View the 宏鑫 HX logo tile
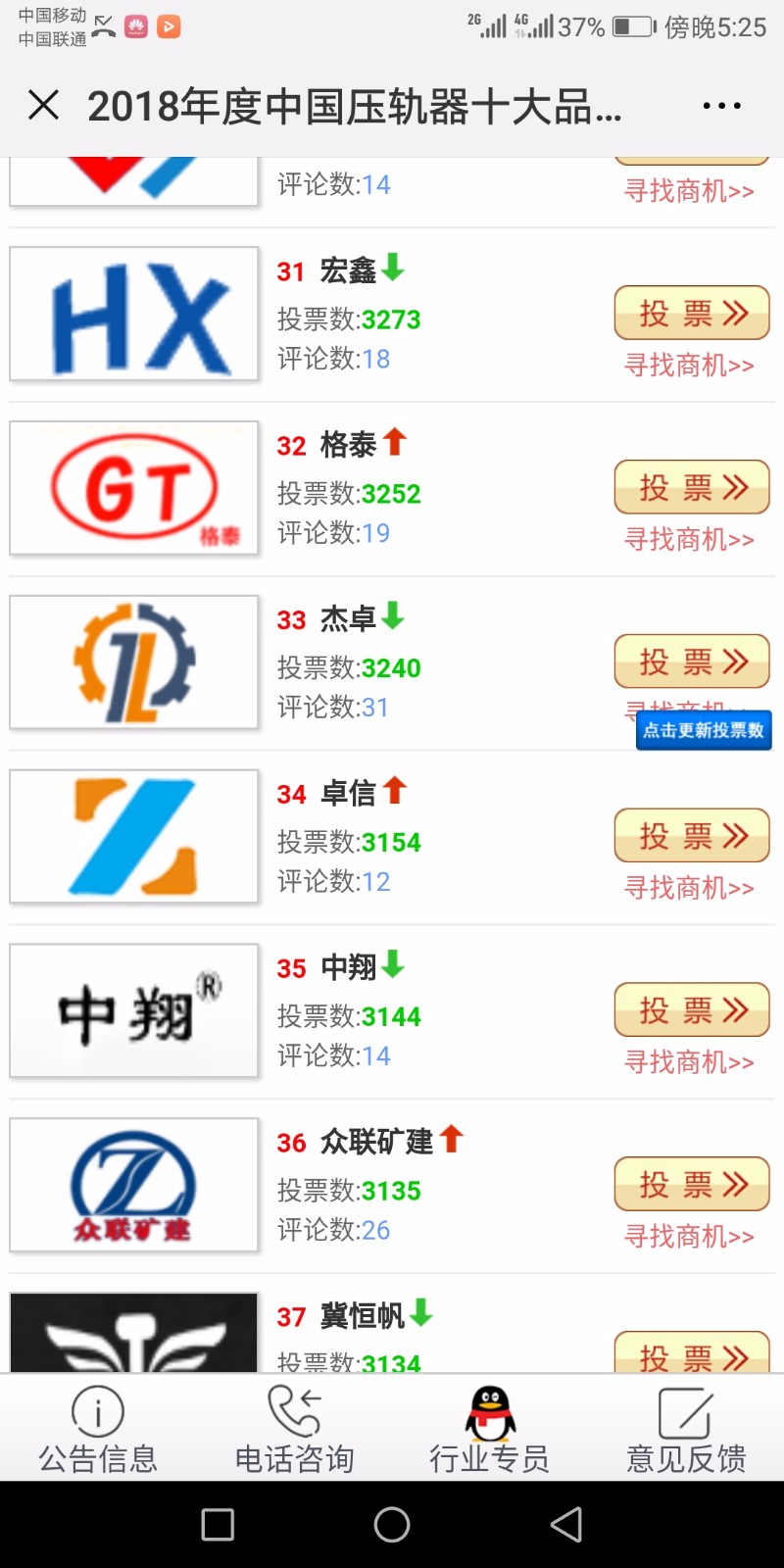Viewport: 784px width, 1568px height. click(x=134, y=315)
